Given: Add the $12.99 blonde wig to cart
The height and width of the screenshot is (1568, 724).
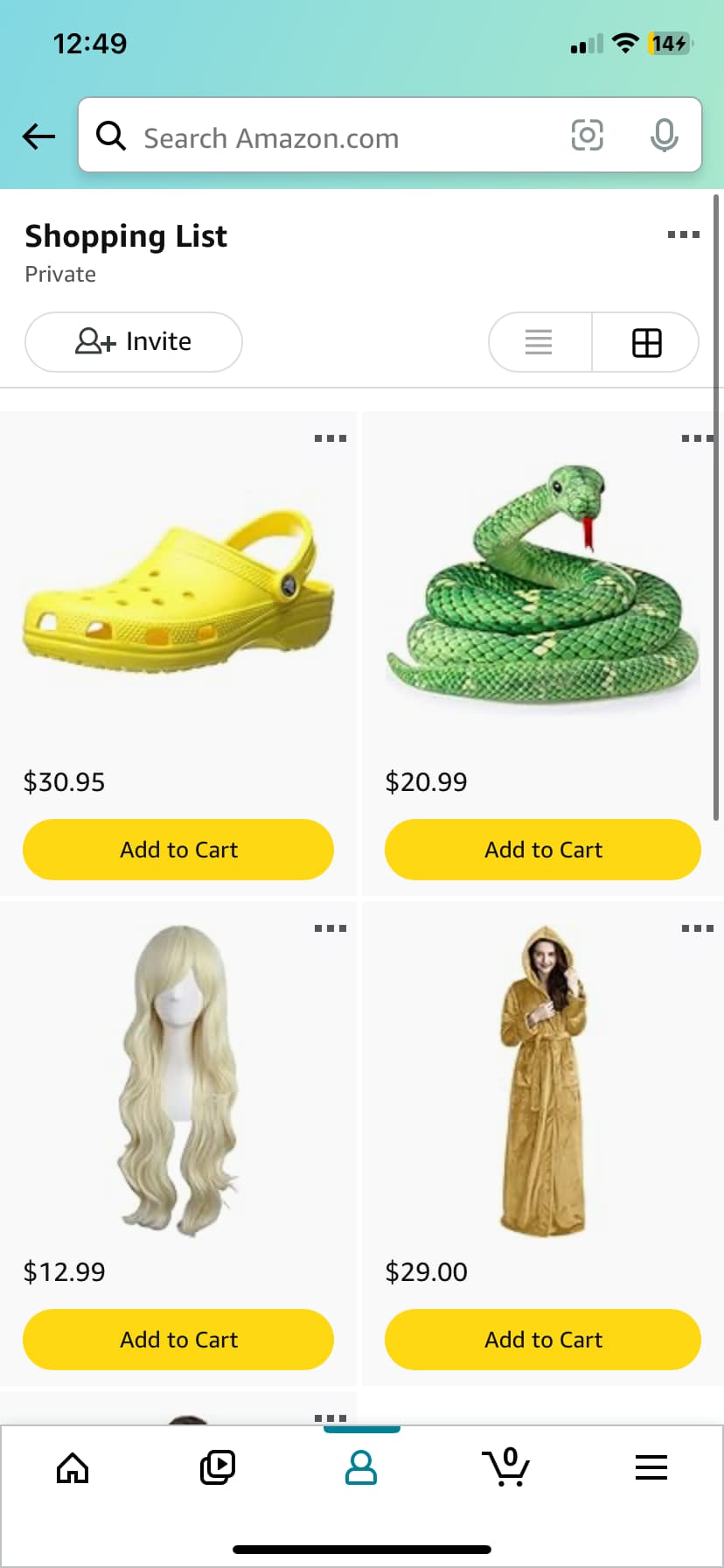Looking at the screenshot, I should coord(178,1340).
